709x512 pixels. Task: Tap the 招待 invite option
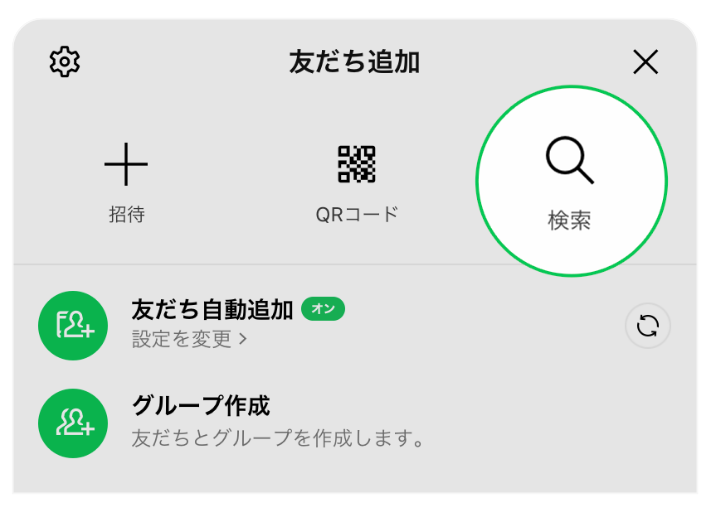(126, 180)
